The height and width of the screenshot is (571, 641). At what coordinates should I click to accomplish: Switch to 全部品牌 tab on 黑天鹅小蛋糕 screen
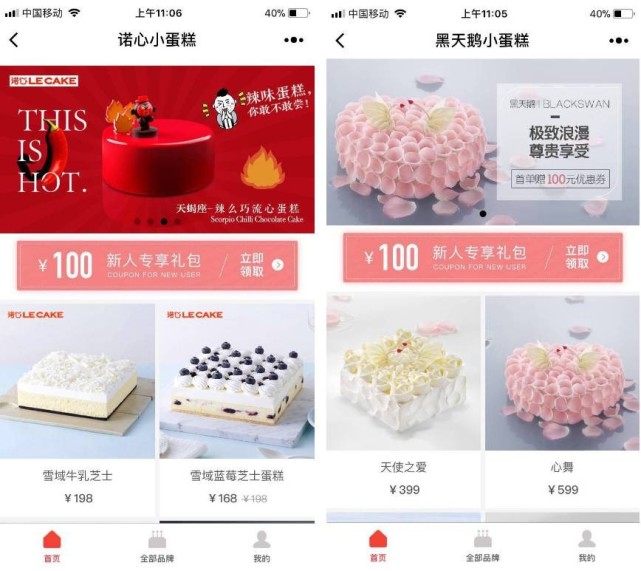click(483, 547)
